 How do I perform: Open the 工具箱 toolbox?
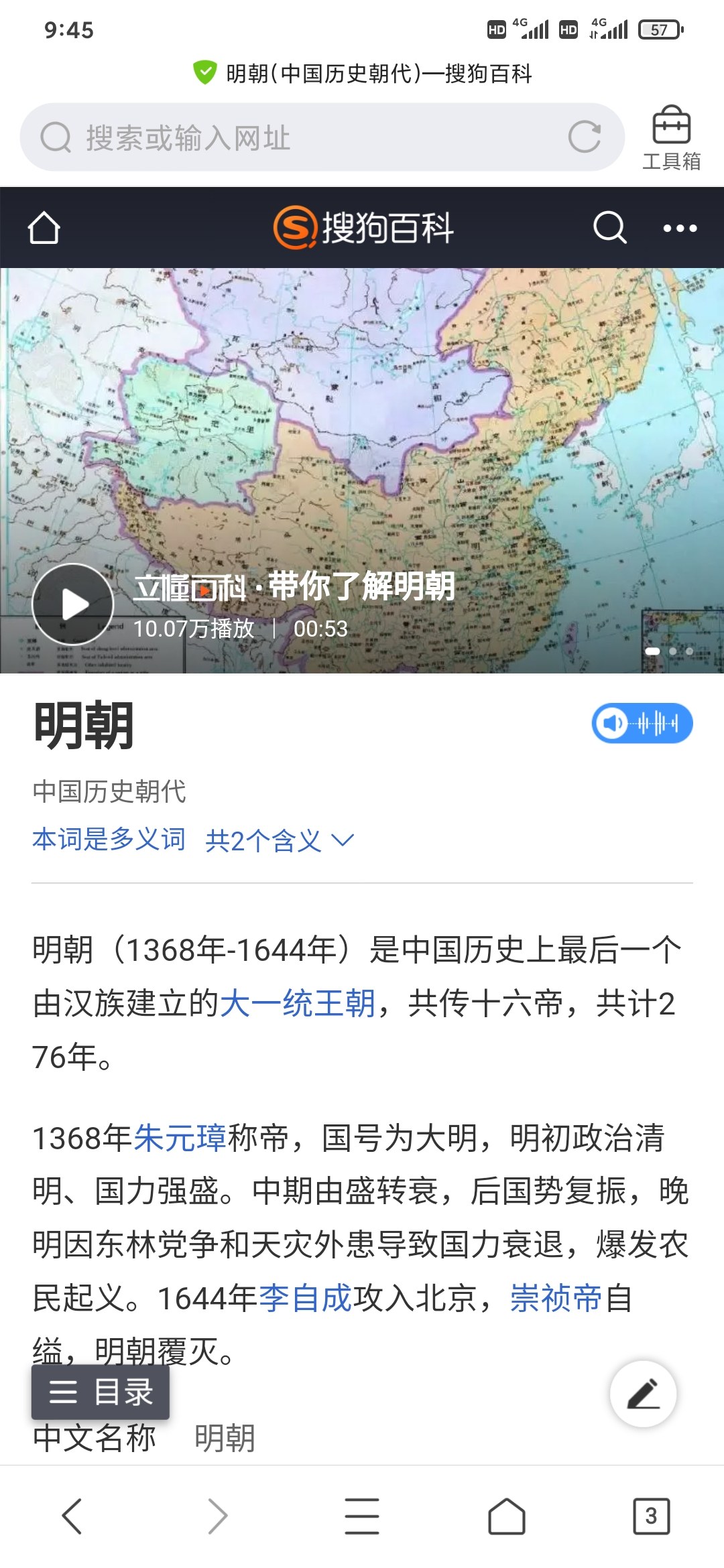tap(671, 138)
